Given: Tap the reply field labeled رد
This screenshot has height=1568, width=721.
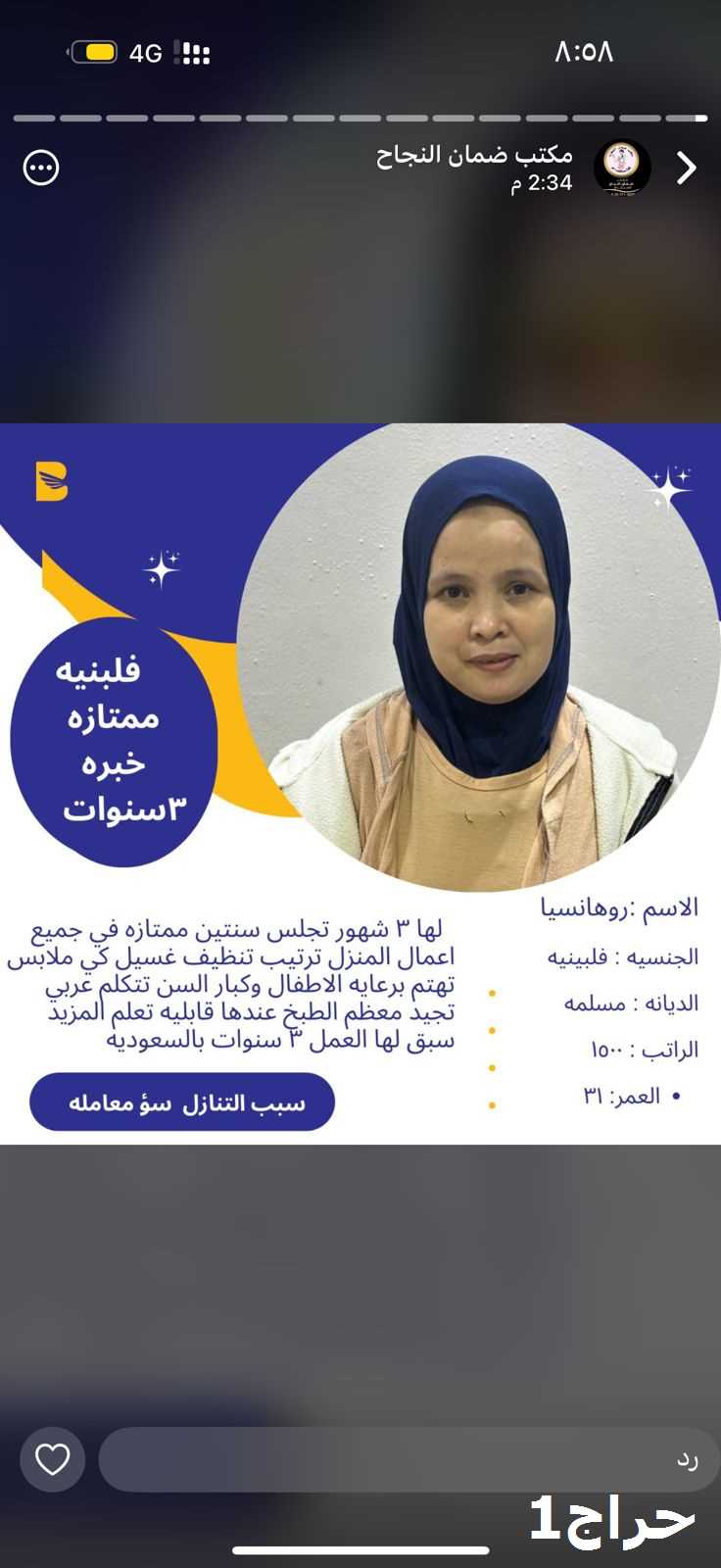Looking at the screenshot, I should (x=409, y=1460).
